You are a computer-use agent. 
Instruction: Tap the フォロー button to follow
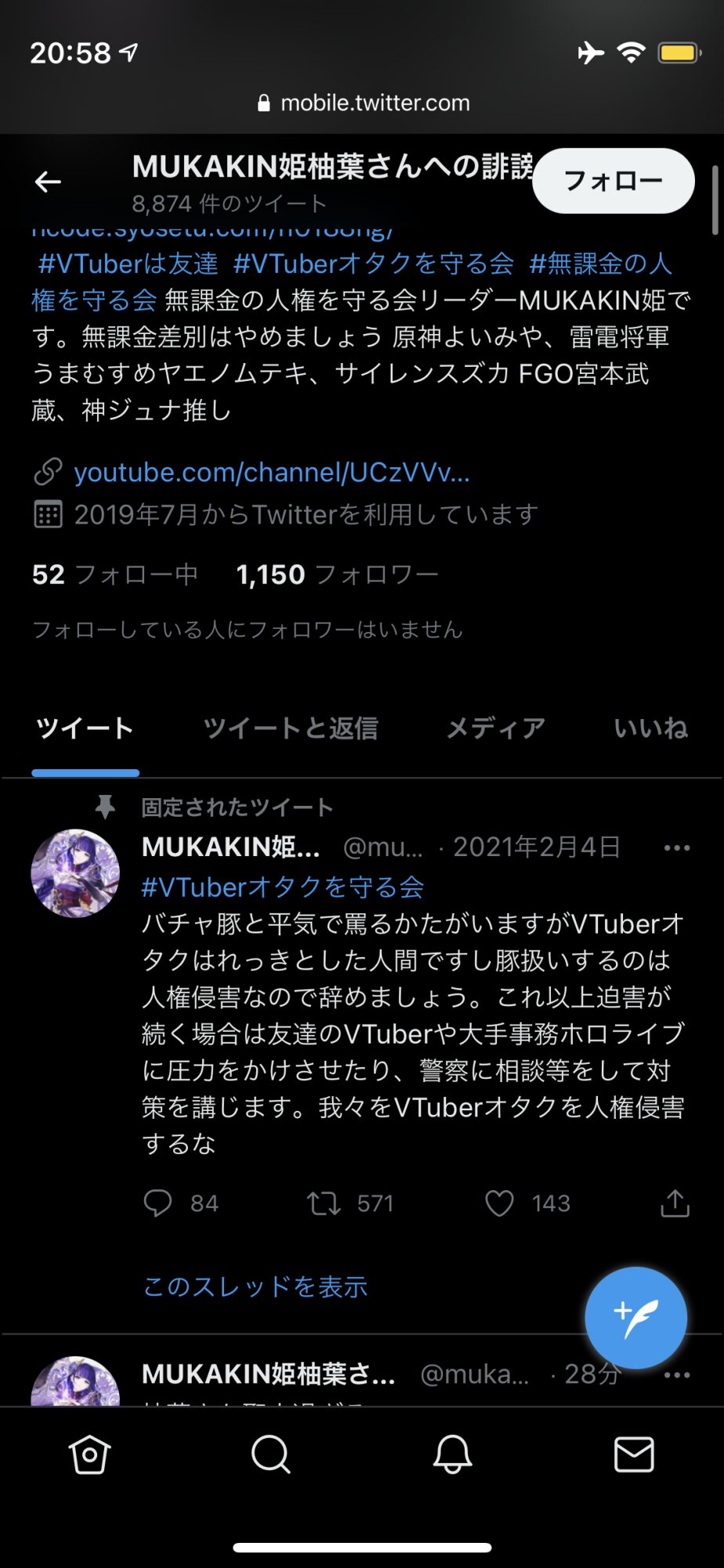(614, 181)
